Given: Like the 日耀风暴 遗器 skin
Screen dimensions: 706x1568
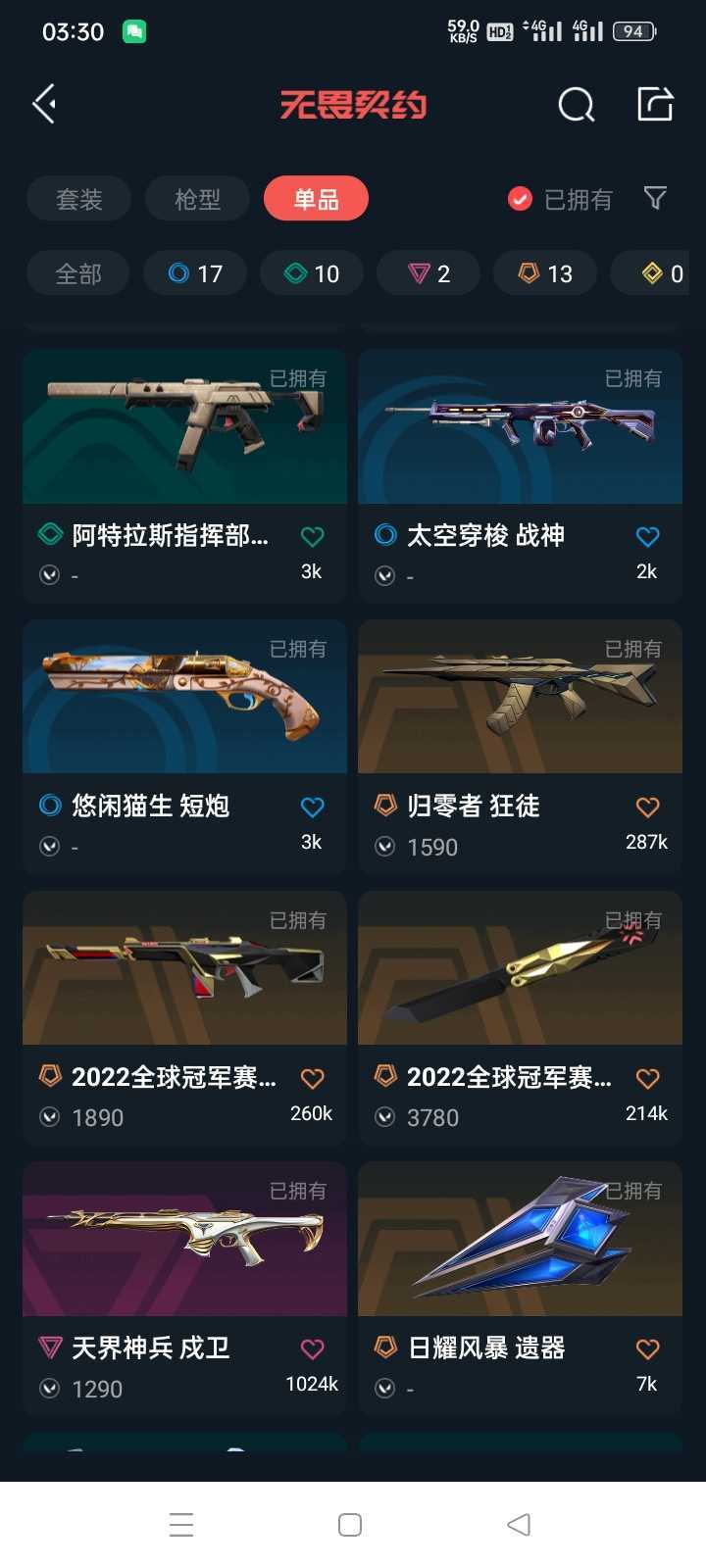Looking at the screenshot, I should pos(647,1349).
